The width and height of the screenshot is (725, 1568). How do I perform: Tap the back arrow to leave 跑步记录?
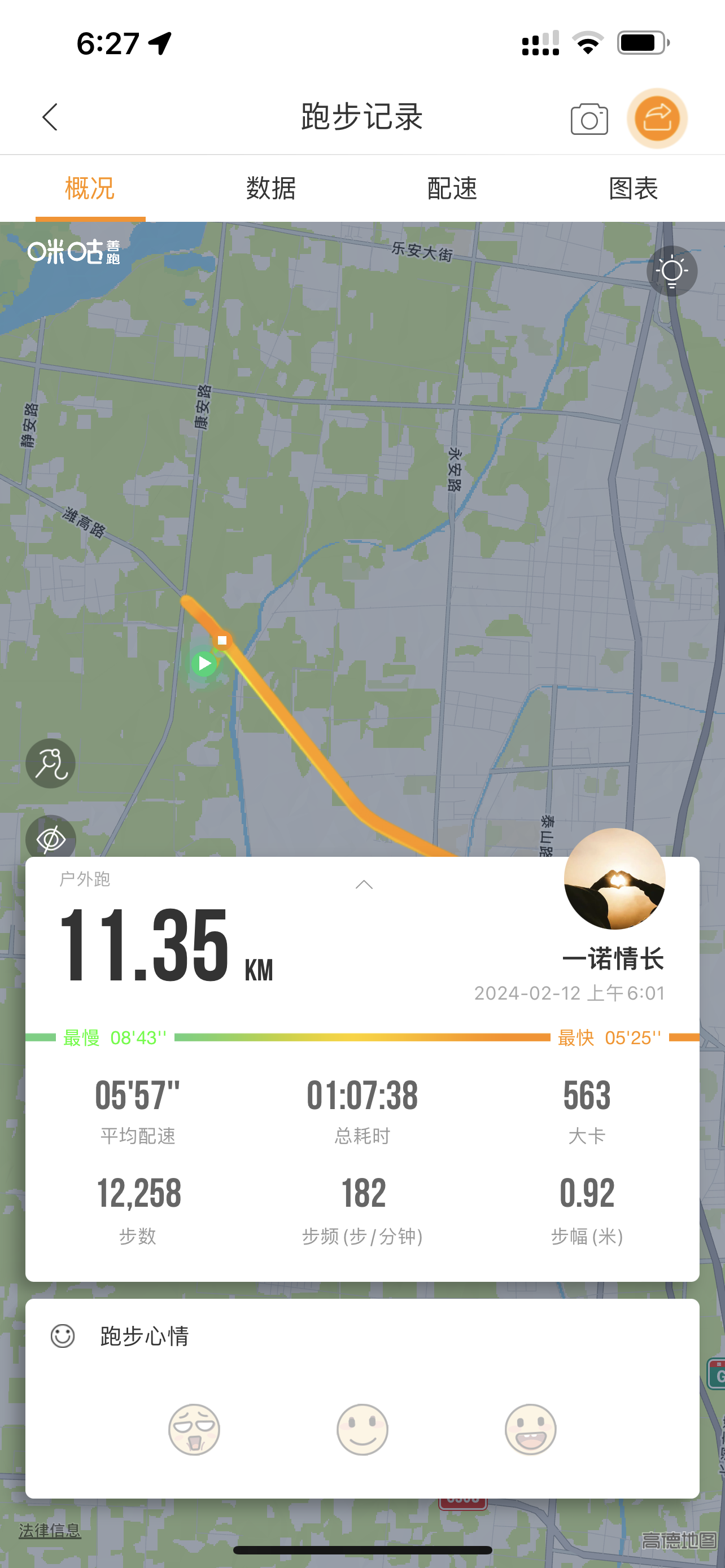(x=50, y=118)
